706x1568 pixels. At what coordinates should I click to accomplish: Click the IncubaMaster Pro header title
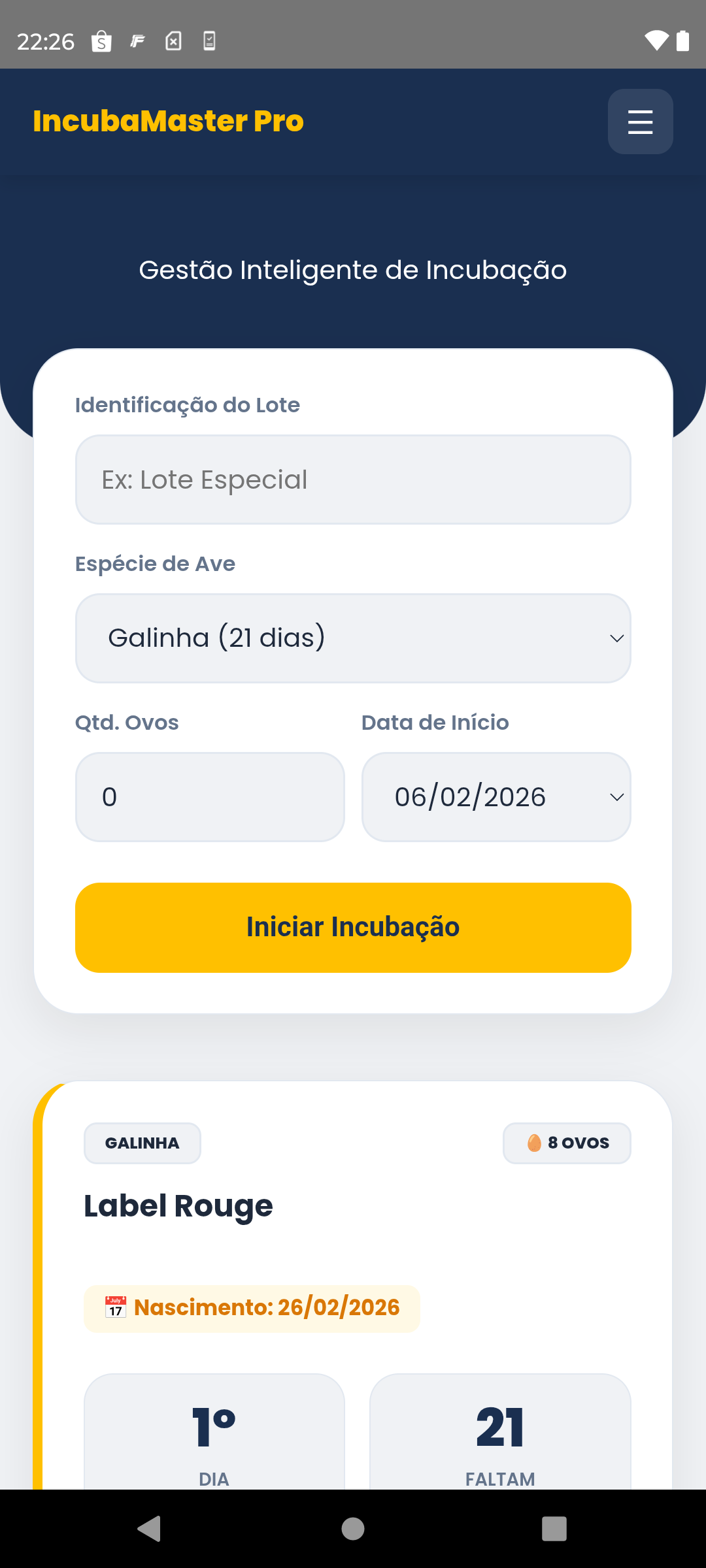tap(168, 122)
